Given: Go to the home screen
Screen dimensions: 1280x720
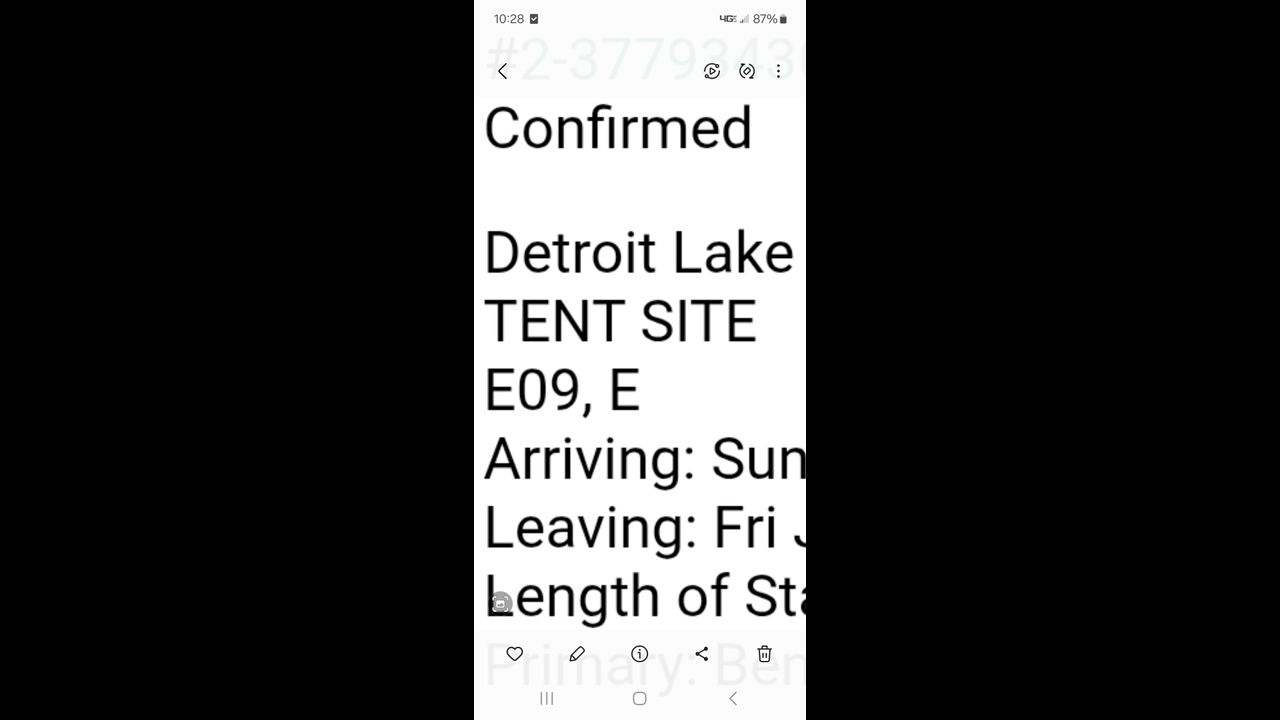Looking at the screenshot, I should (x=640, y=699).
